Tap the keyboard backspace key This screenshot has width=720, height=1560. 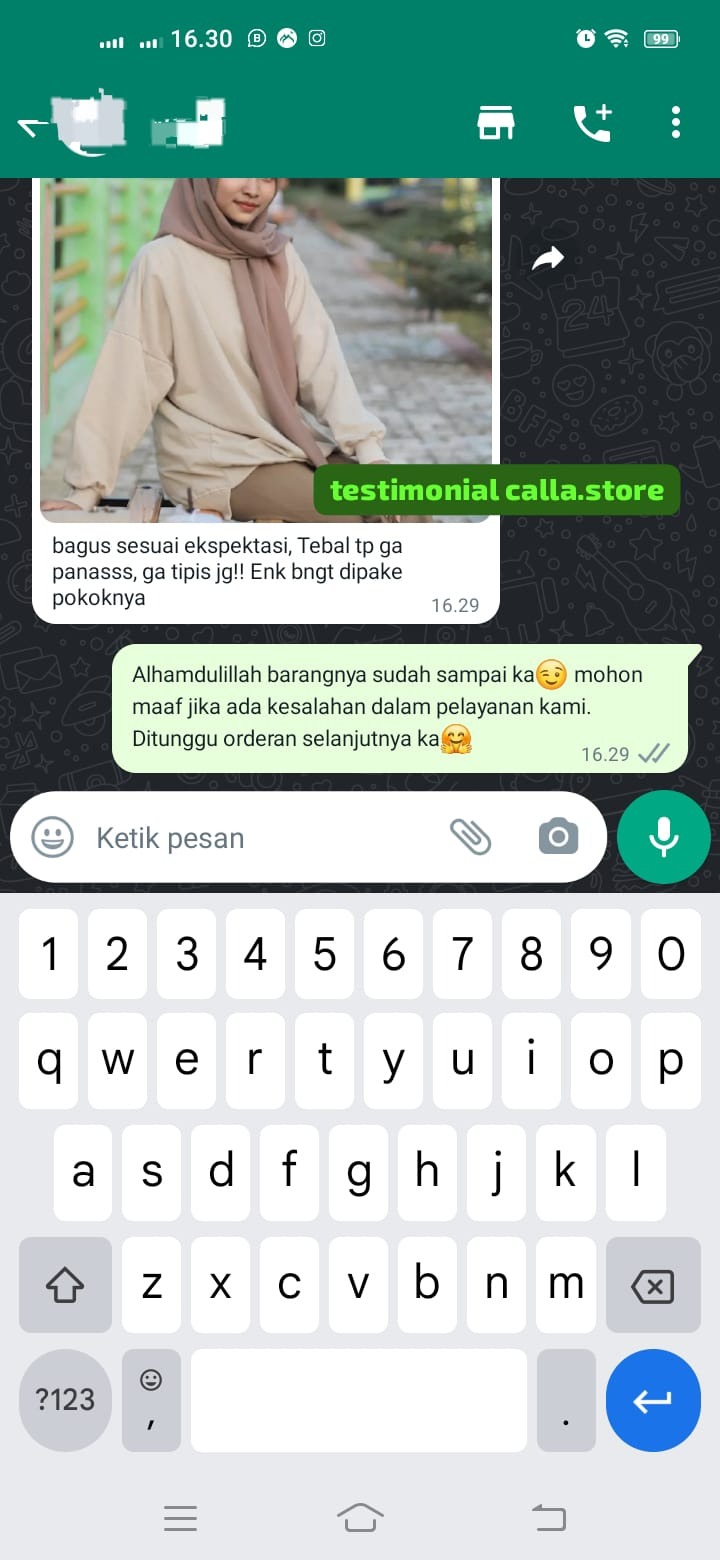pos(653,1285)
